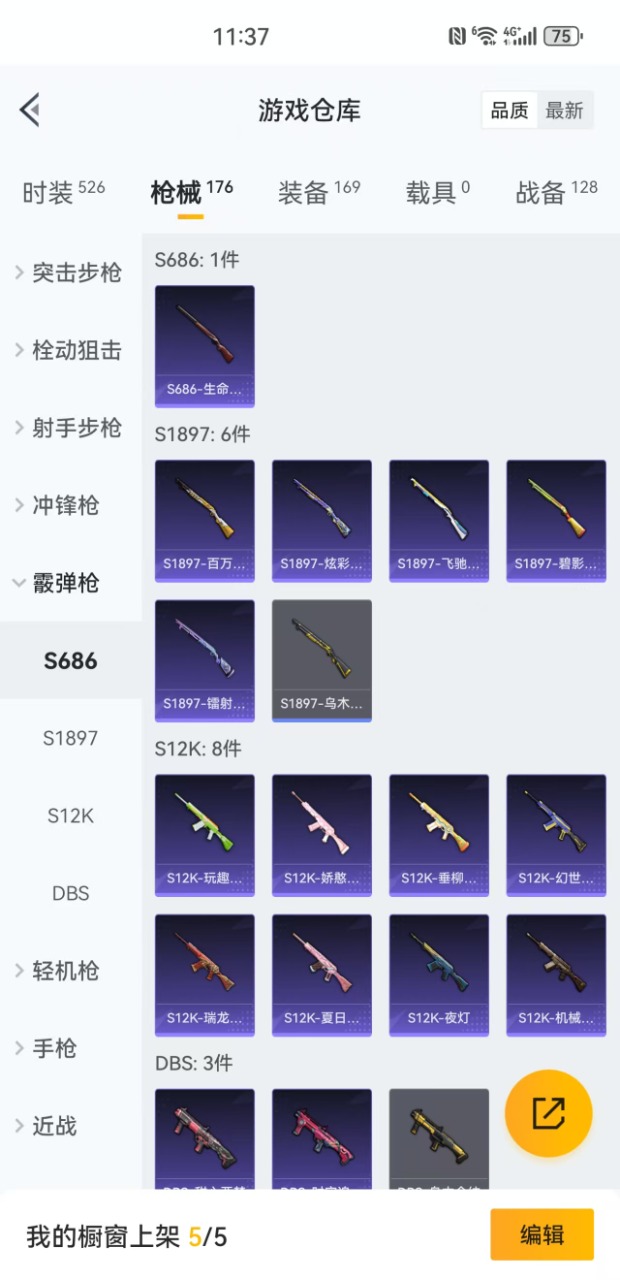Image resolution: width=620 pixels, height=1280 pixels.
Task: Tap the orange share floating button
Action: (548, 1113)
